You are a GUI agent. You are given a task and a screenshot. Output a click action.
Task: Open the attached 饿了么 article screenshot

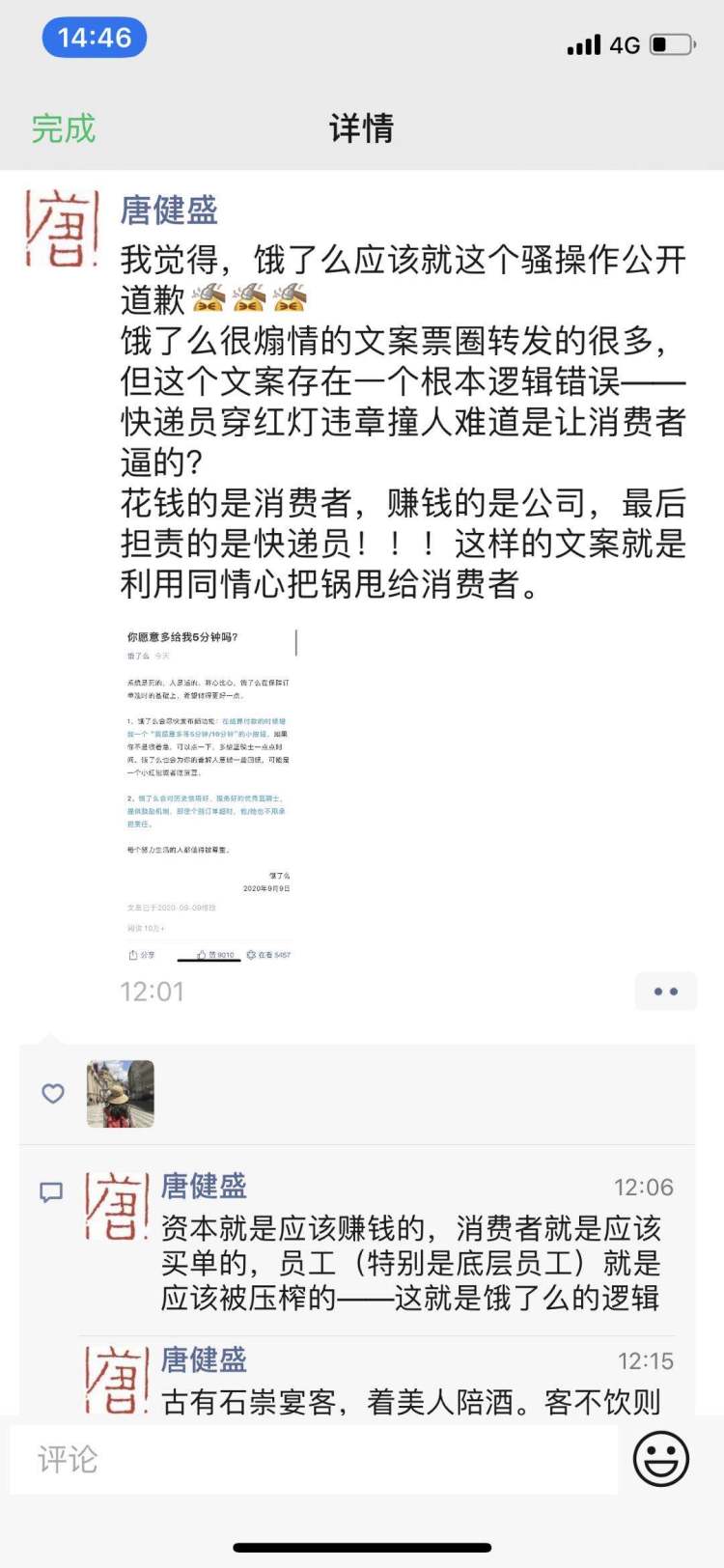pyautogui.click(x=209, y=794)
